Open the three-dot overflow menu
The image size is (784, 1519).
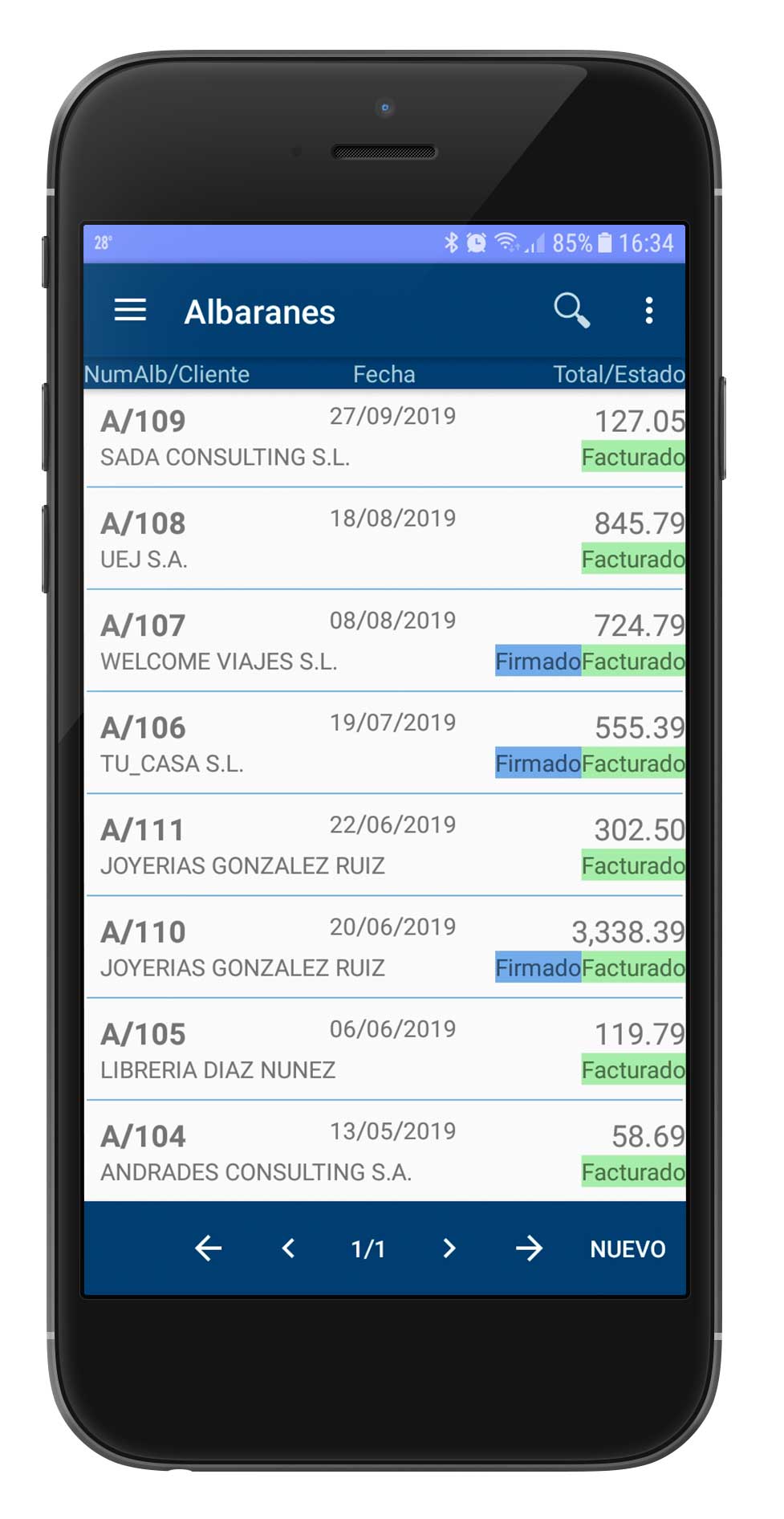[648, 310]
